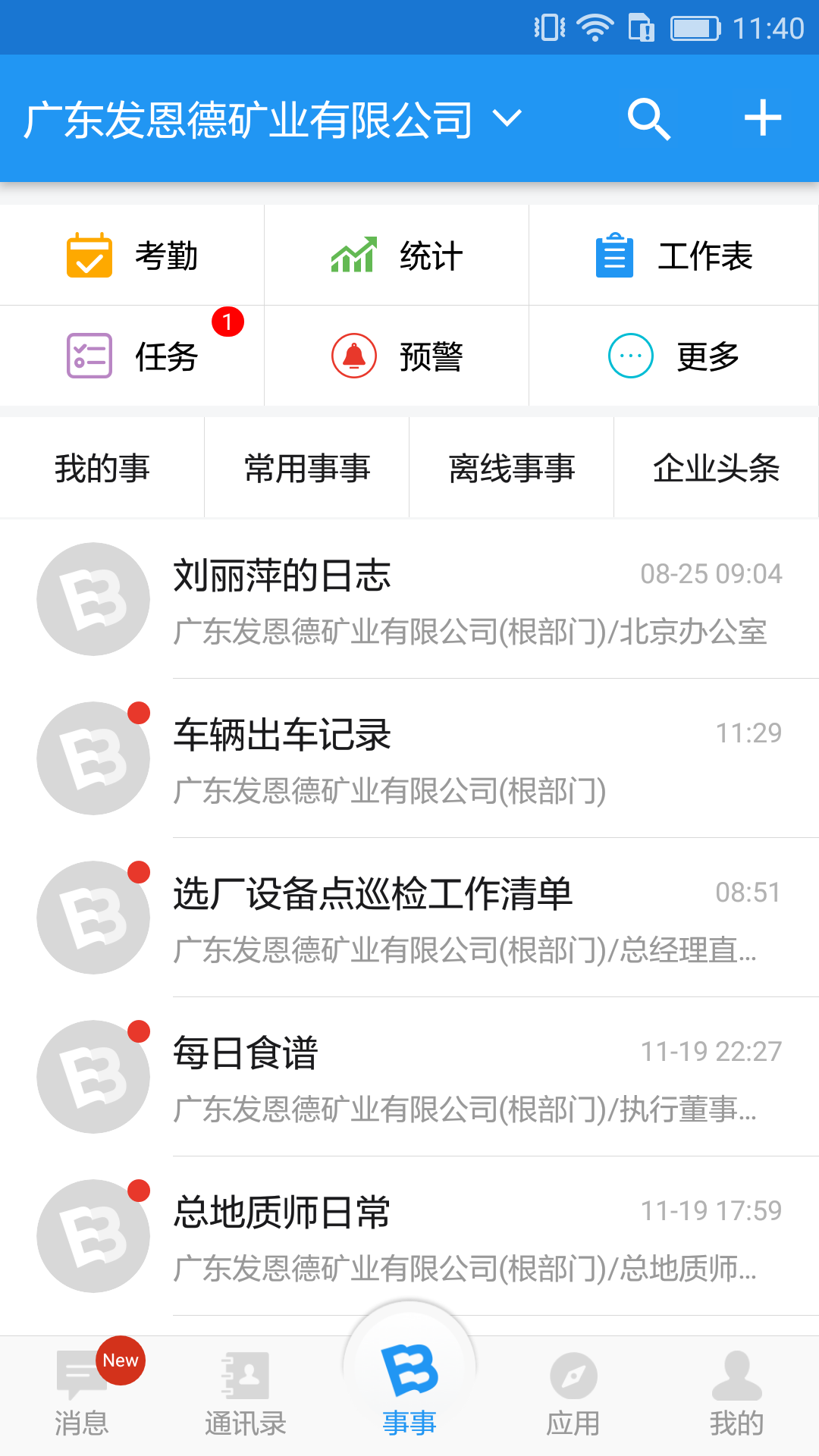This screenshot has height=1456, width=819.
Task: Go to the 通讯录 contacts tab
Action: click(x=246, y=1395)
